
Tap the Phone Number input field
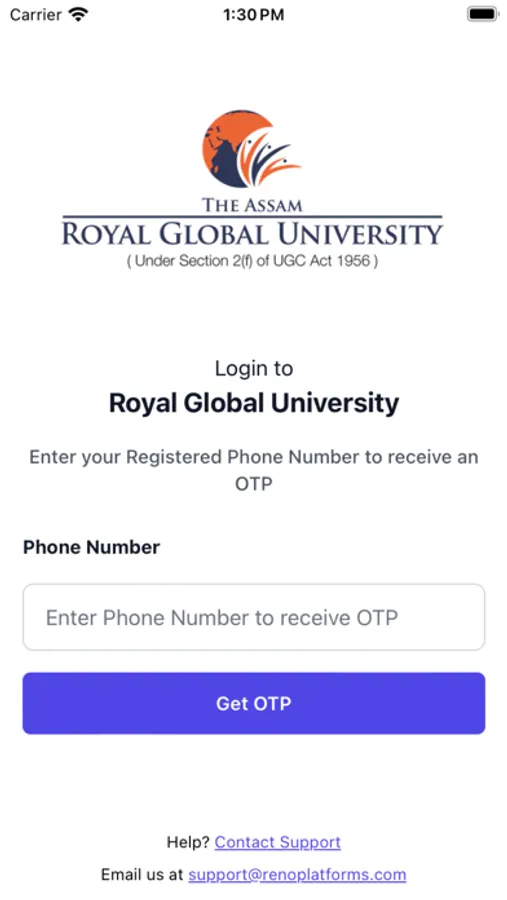pos(254,617)
